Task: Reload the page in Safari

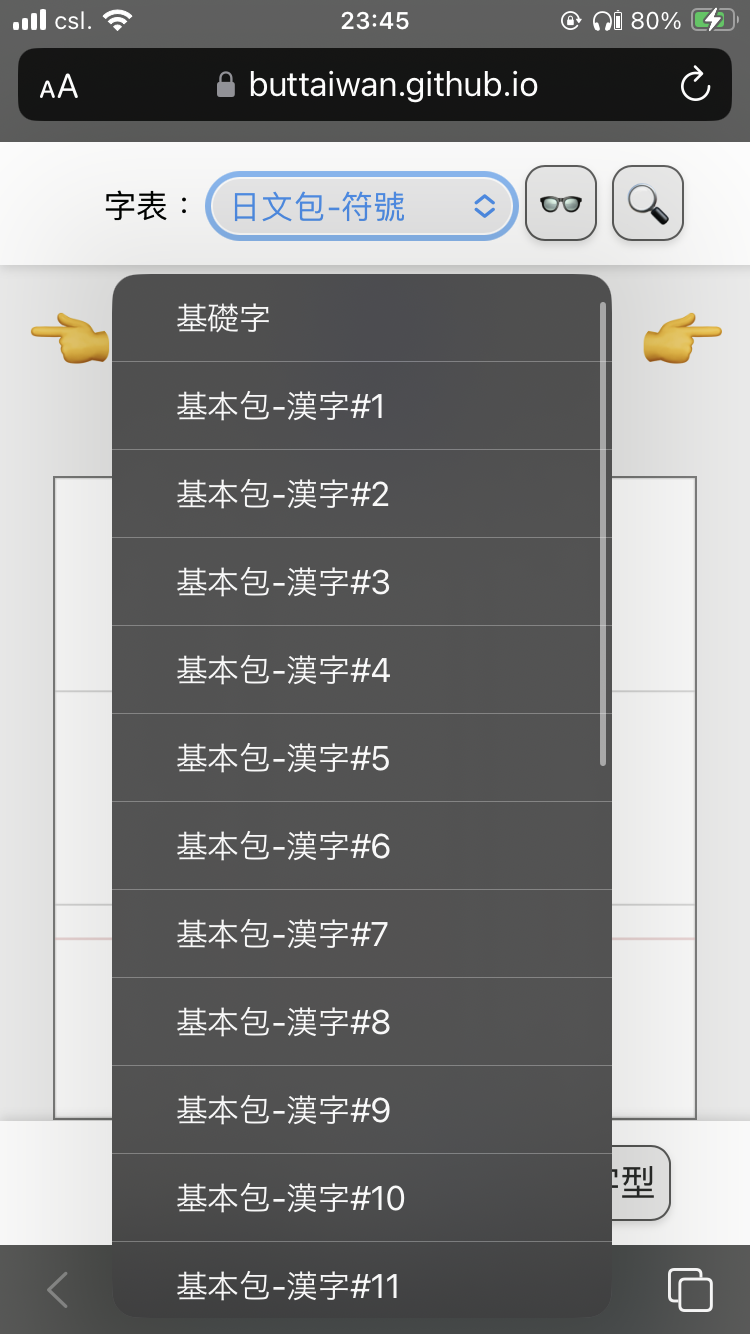Action: [694, 85]
